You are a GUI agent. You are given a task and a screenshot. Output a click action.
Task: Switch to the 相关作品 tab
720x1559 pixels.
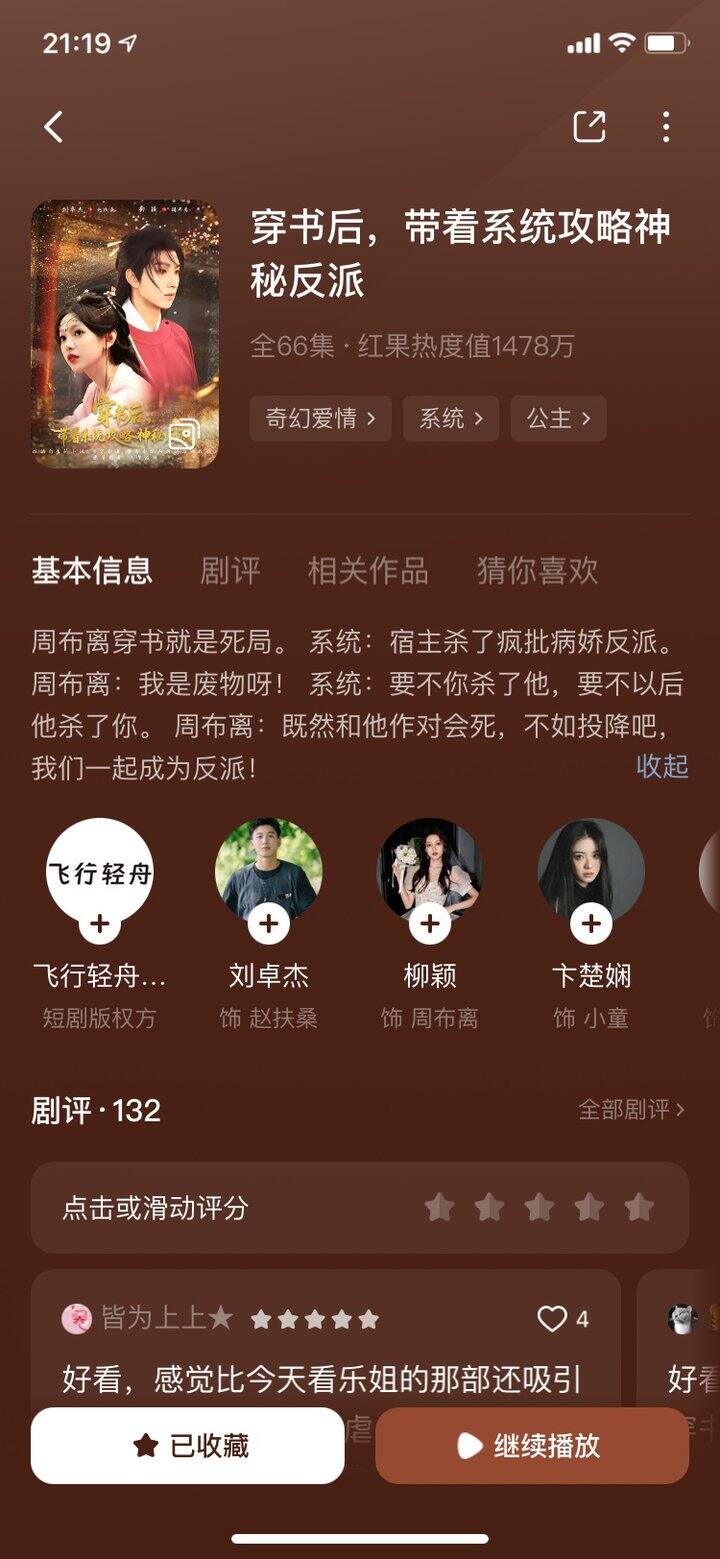click(368, 570)
